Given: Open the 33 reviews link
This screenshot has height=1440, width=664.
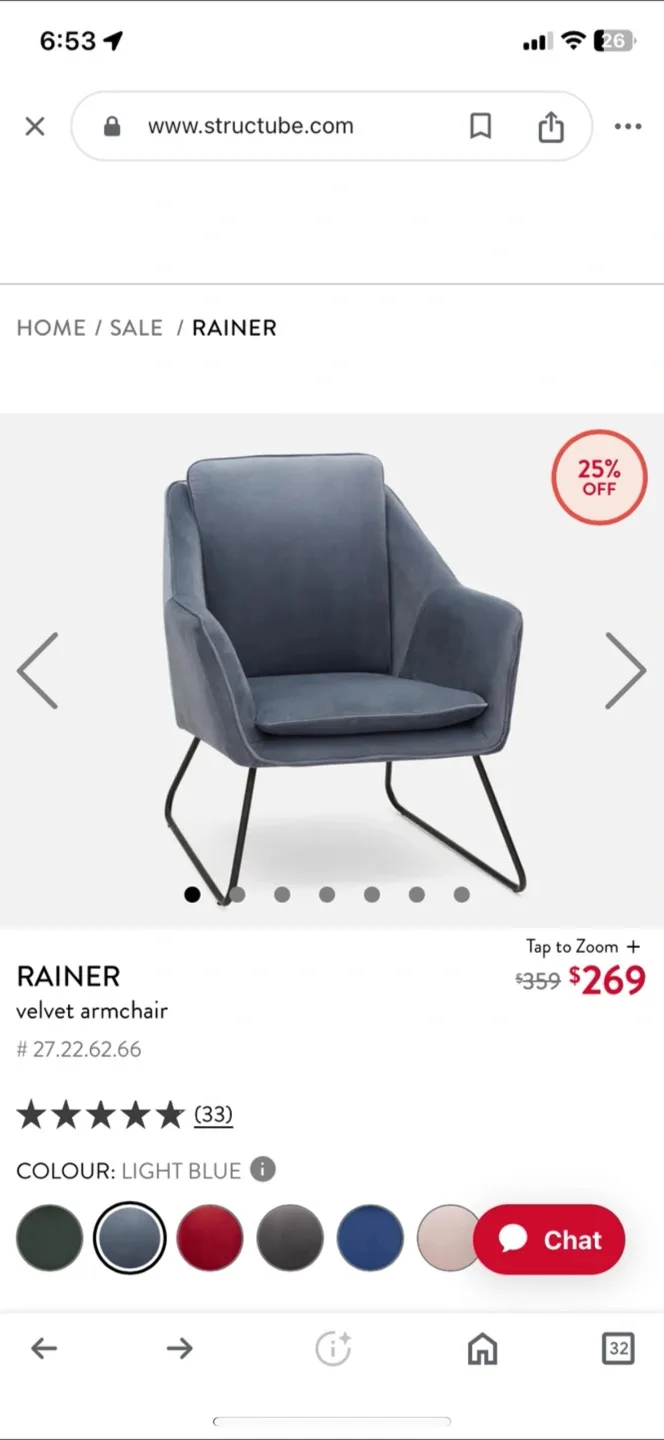Looking at the screenshot, I should point(213,1114).
